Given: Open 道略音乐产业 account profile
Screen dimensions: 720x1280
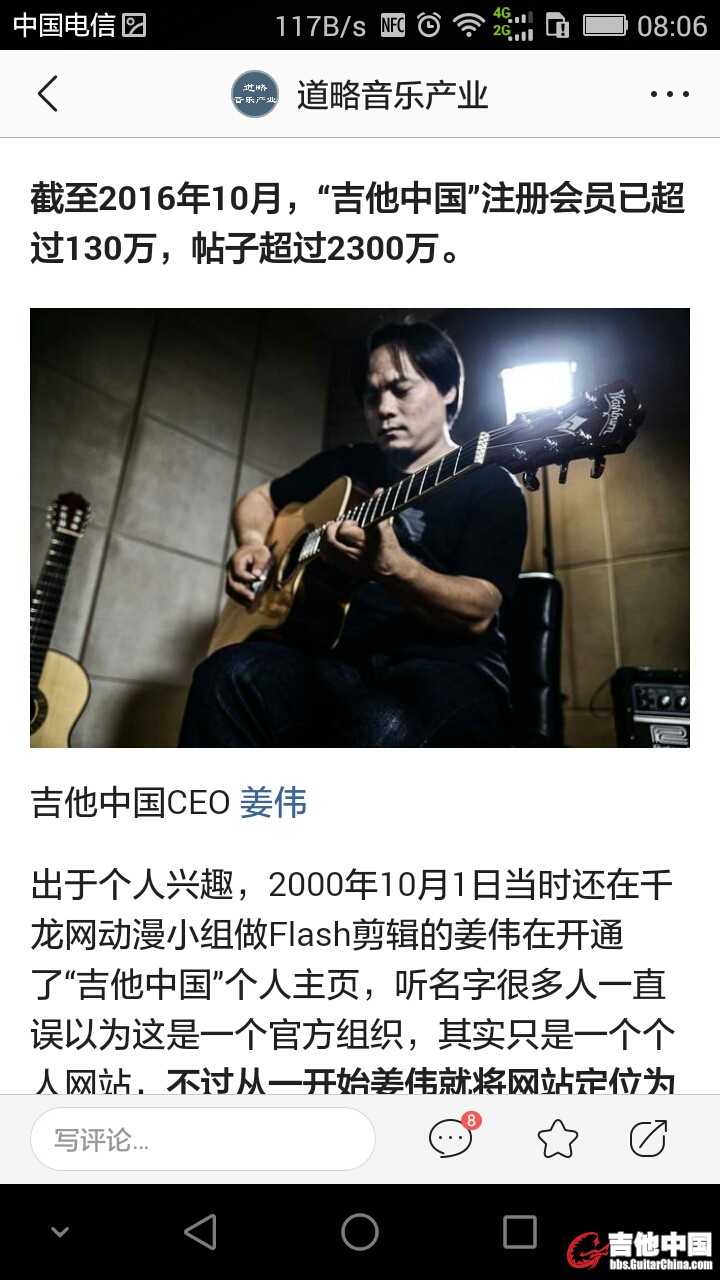Looking at the screenshot, I should 360,95.
